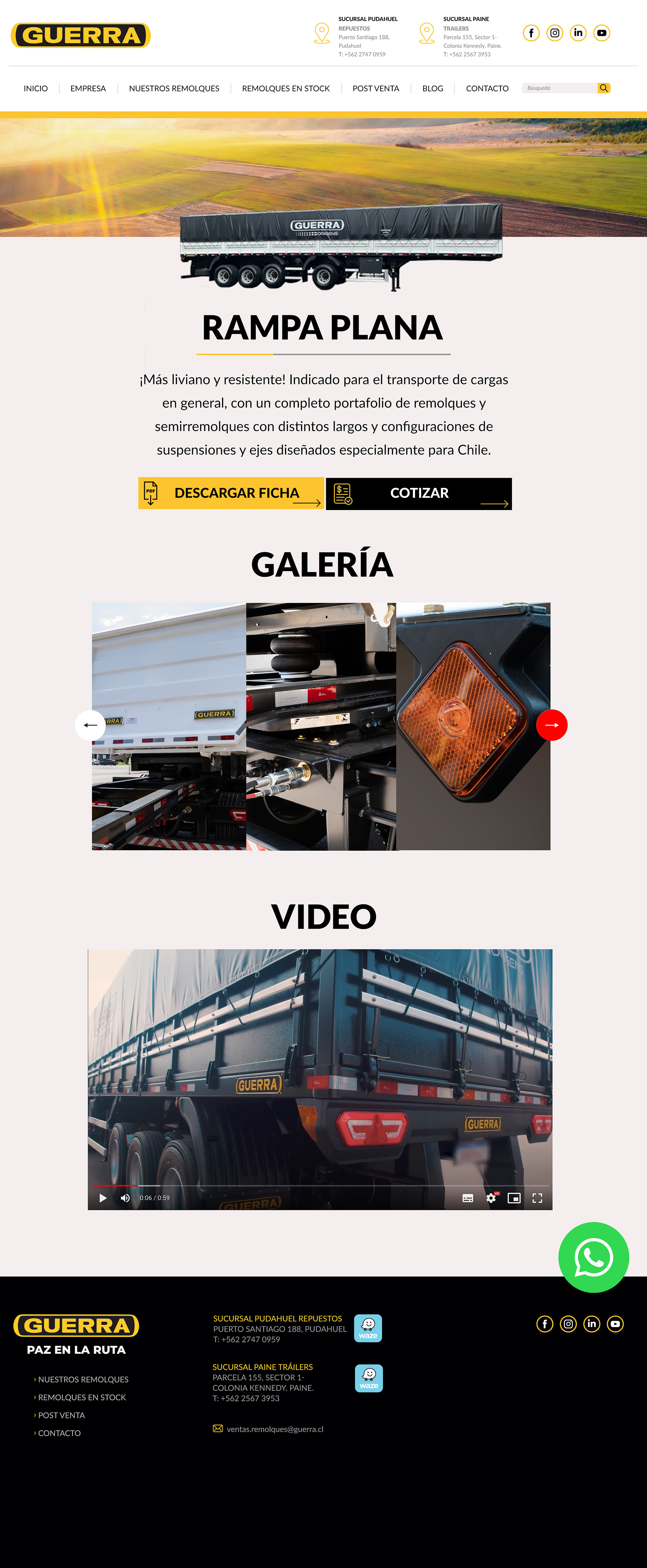Download the PDF via Descargar Ficha
647x1568 pixels.
click(231, 493)
